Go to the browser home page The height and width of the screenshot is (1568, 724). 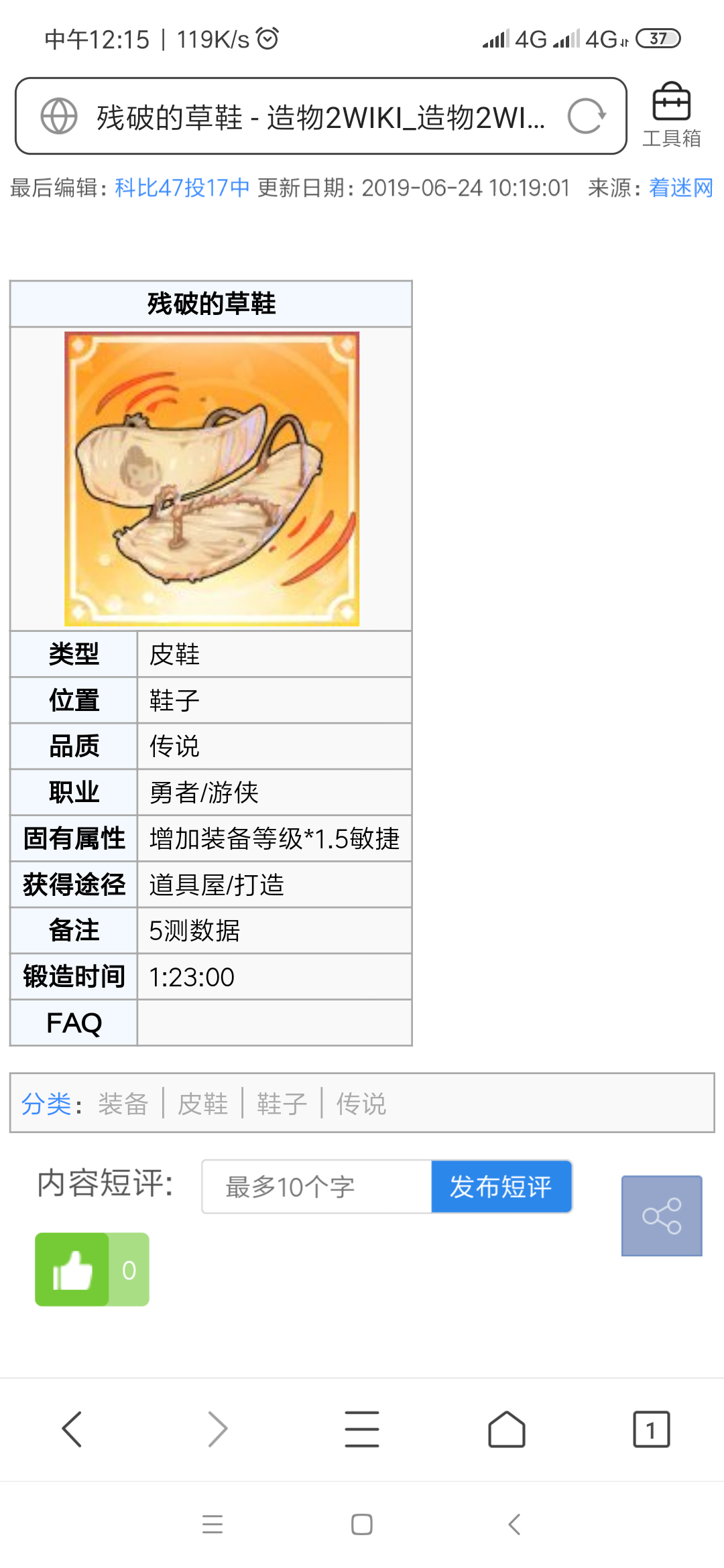point(507,1429)
